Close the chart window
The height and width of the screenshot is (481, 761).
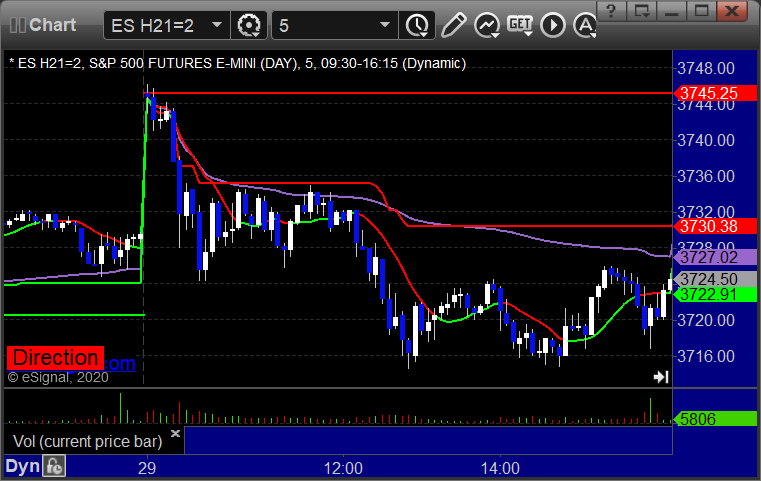(x=733, y=11)
